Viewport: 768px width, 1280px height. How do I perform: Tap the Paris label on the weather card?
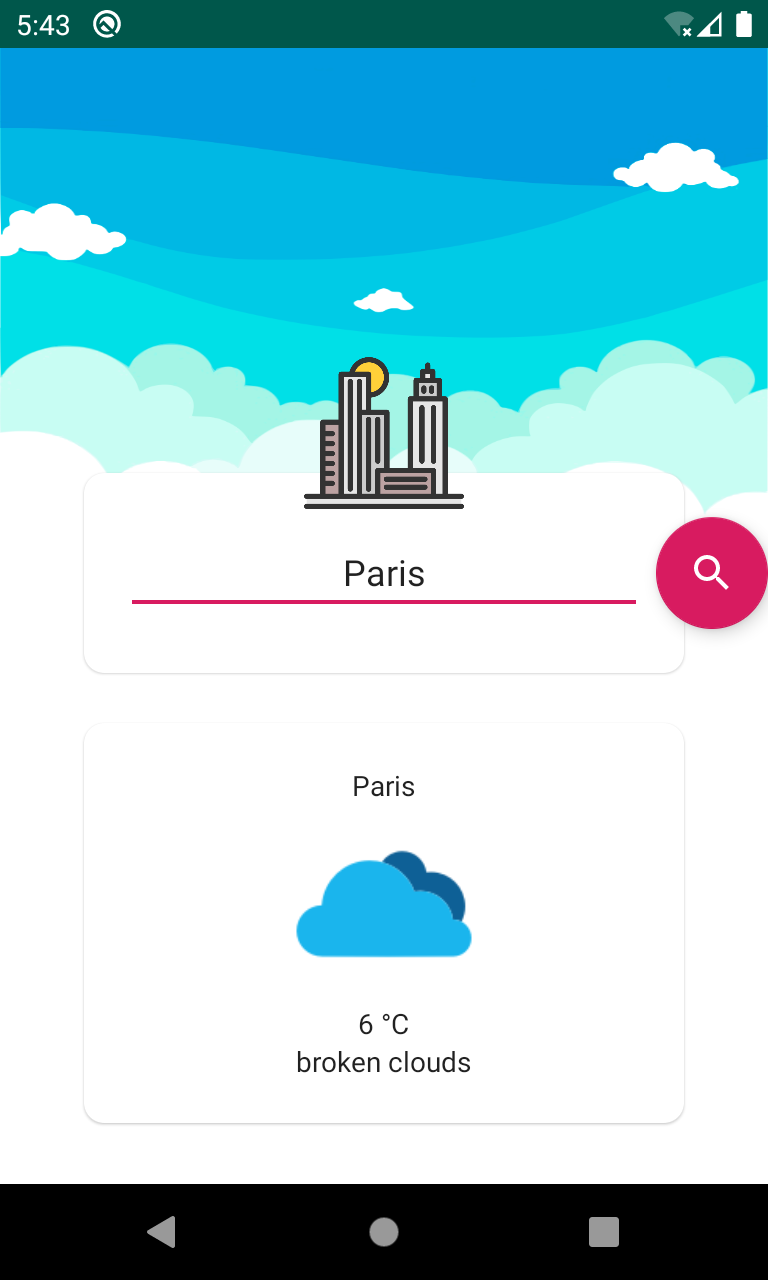click(384, 787)
